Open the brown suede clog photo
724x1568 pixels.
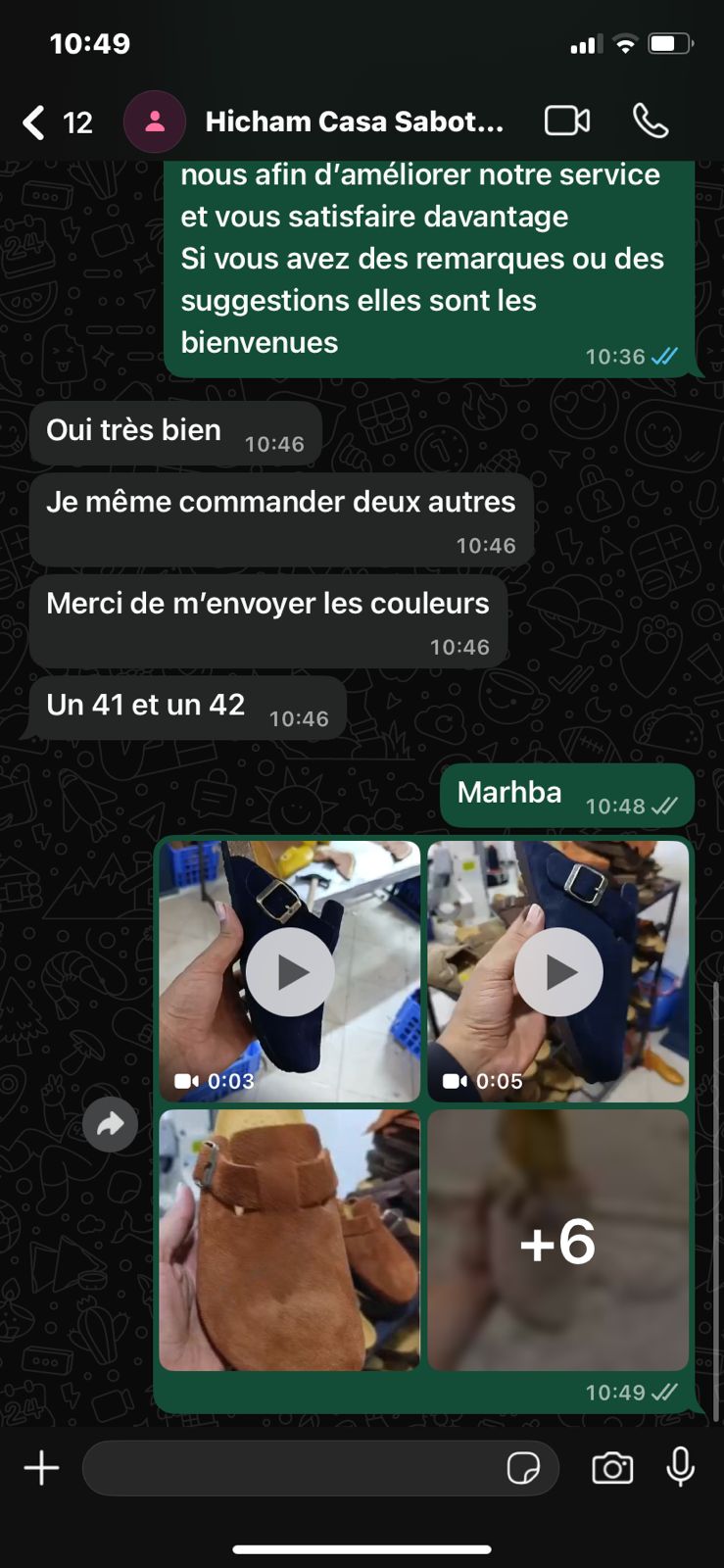[x=290, y=1240]
